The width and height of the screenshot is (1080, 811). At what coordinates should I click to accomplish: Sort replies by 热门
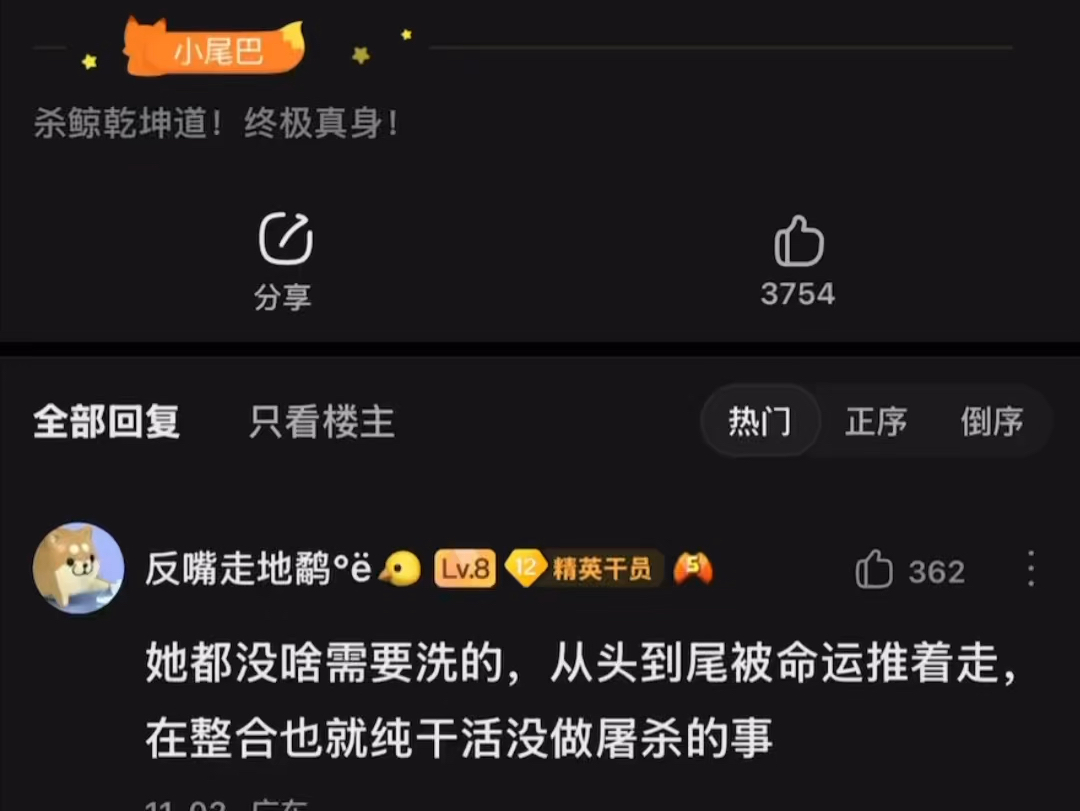click(760, 422)
